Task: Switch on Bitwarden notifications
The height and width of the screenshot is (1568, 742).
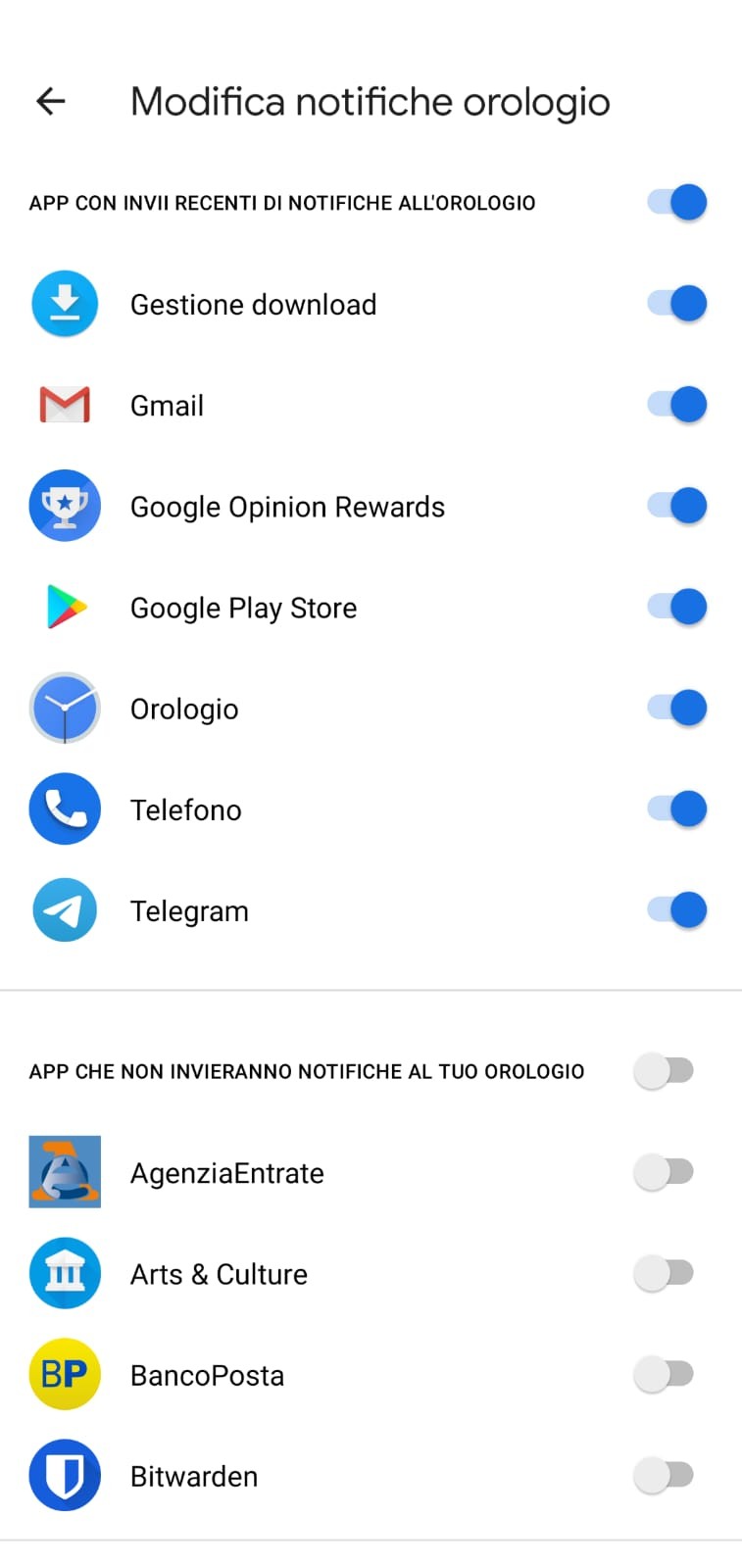Action: 664,1474
